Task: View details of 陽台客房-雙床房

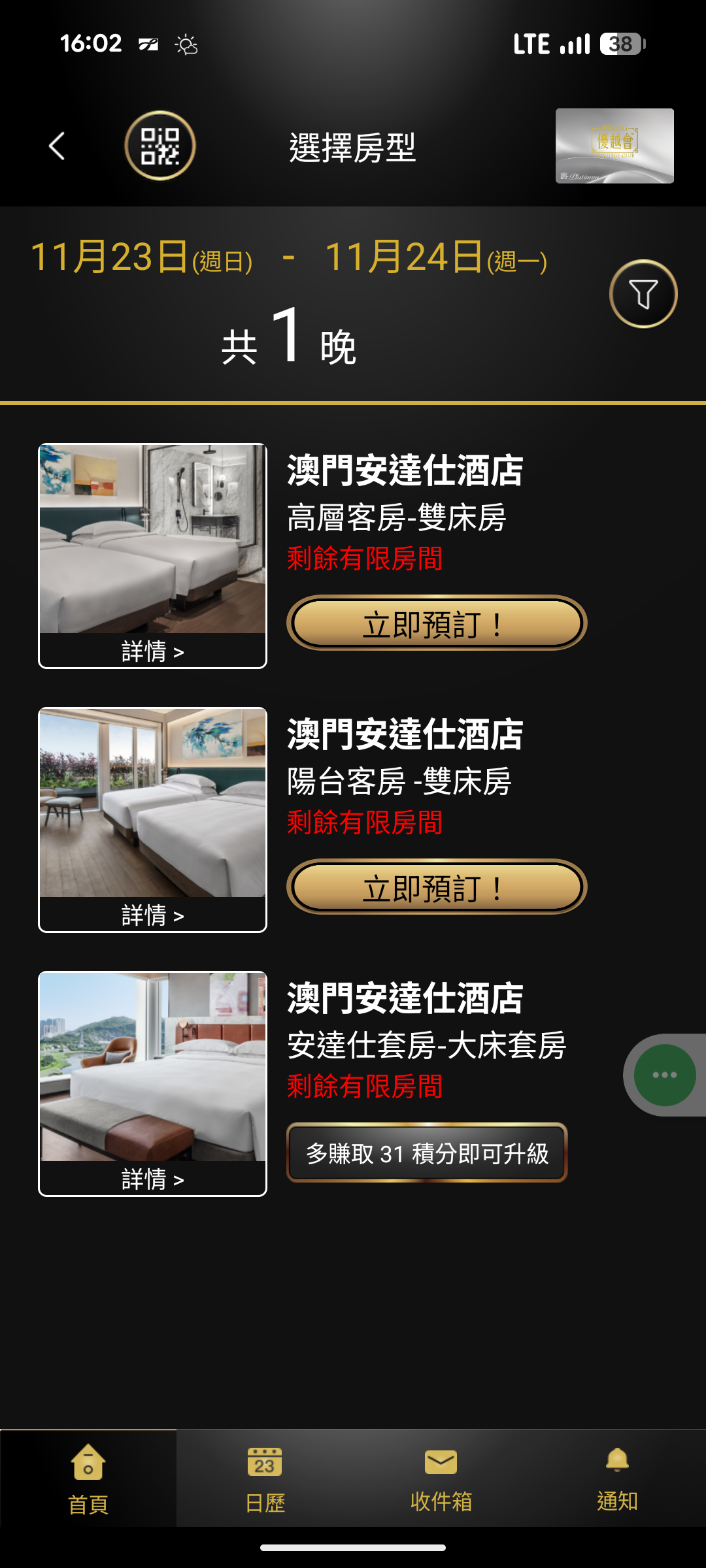Action: pyautogui.click(x=152, y=915)
